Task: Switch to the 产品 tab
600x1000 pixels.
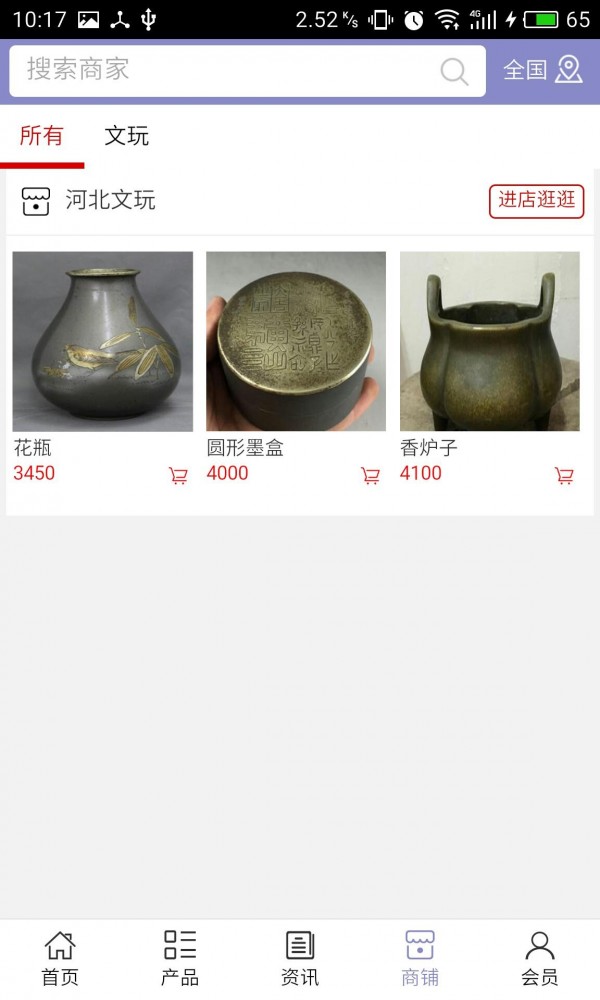Action: click(180, 958)
